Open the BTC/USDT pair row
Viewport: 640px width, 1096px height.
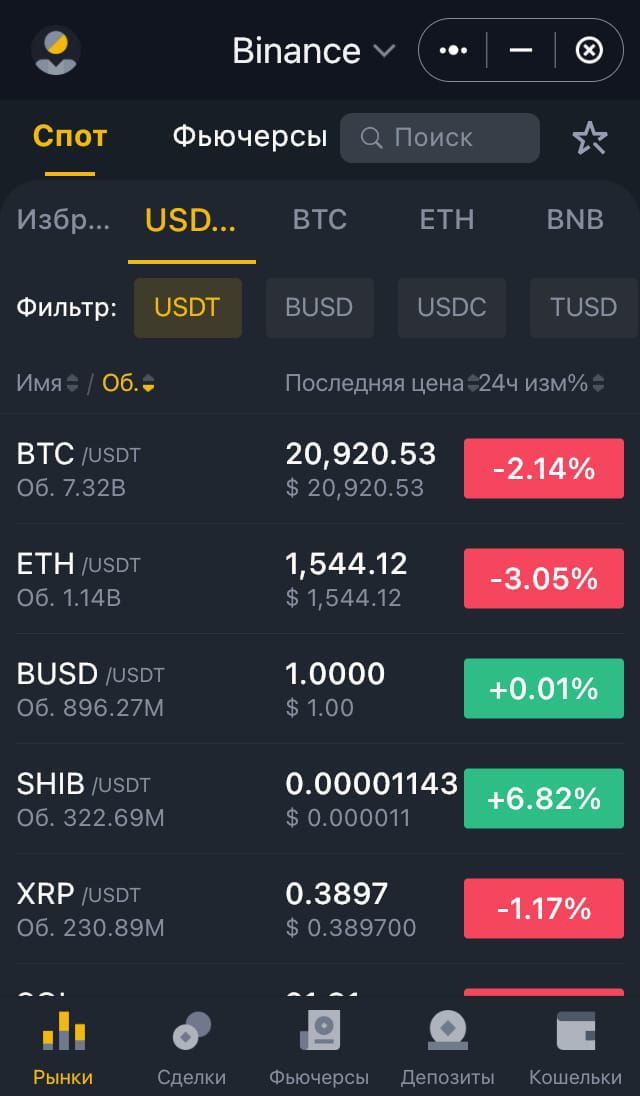point(320,468)
